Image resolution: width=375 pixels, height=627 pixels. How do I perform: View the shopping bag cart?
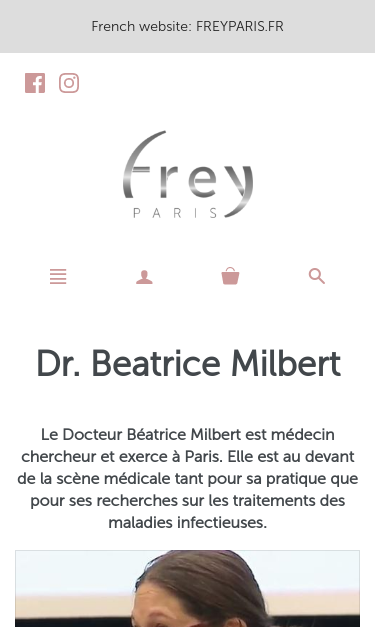pos(230,276)
